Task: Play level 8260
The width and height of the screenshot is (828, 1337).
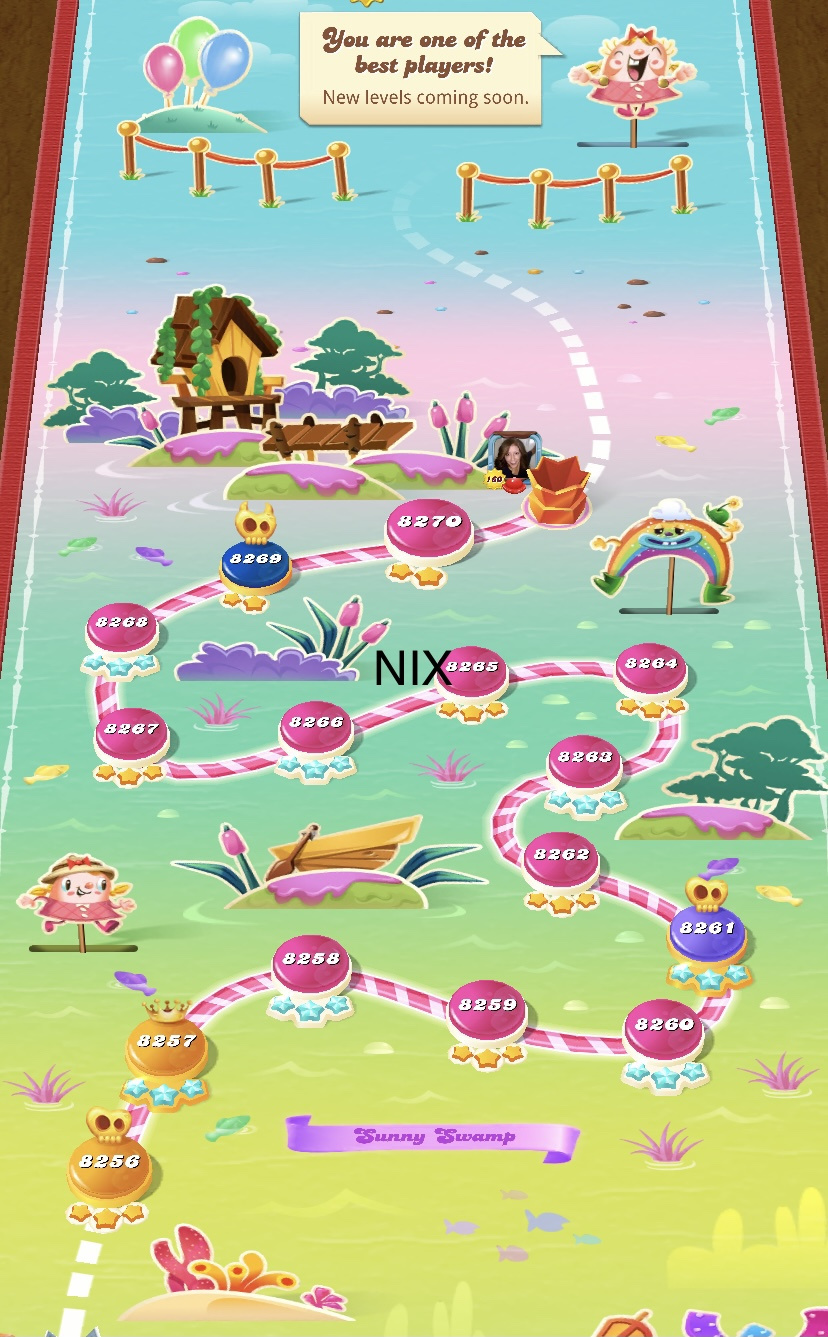Action: point(664,1029)
